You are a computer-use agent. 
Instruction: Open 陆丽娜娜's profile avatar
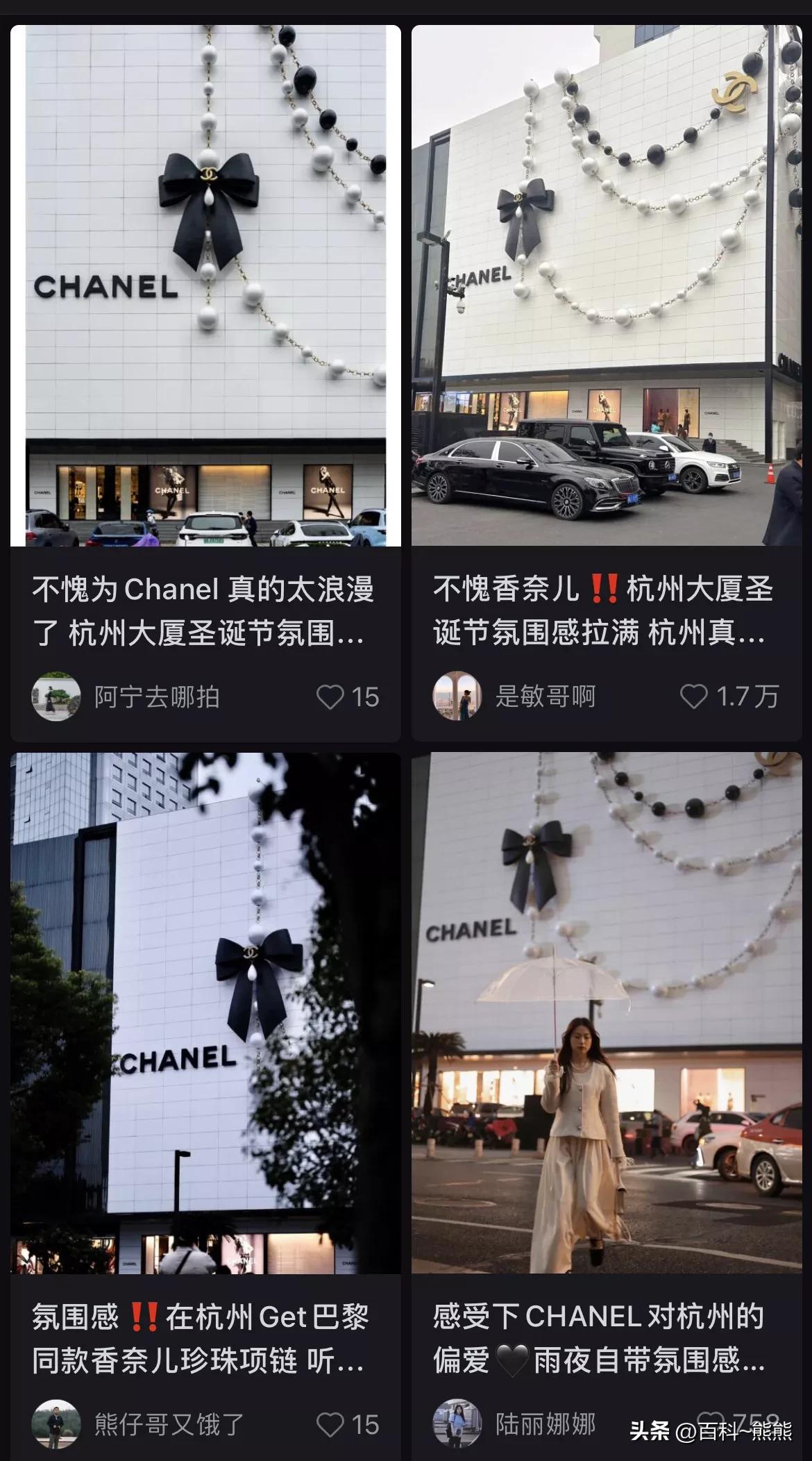tap(459, 1424)
